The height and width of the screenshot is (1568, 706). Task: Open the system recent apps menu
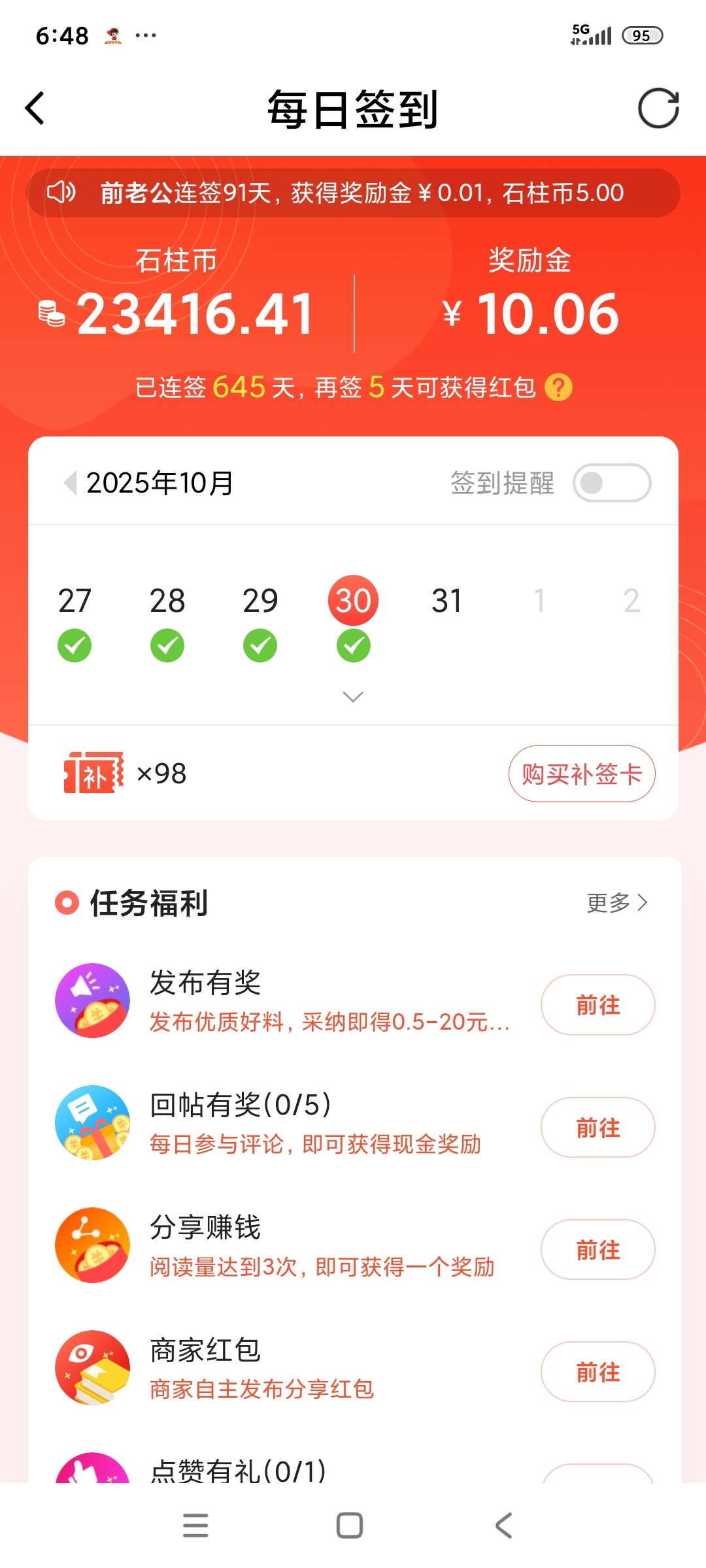[195, 1526]
